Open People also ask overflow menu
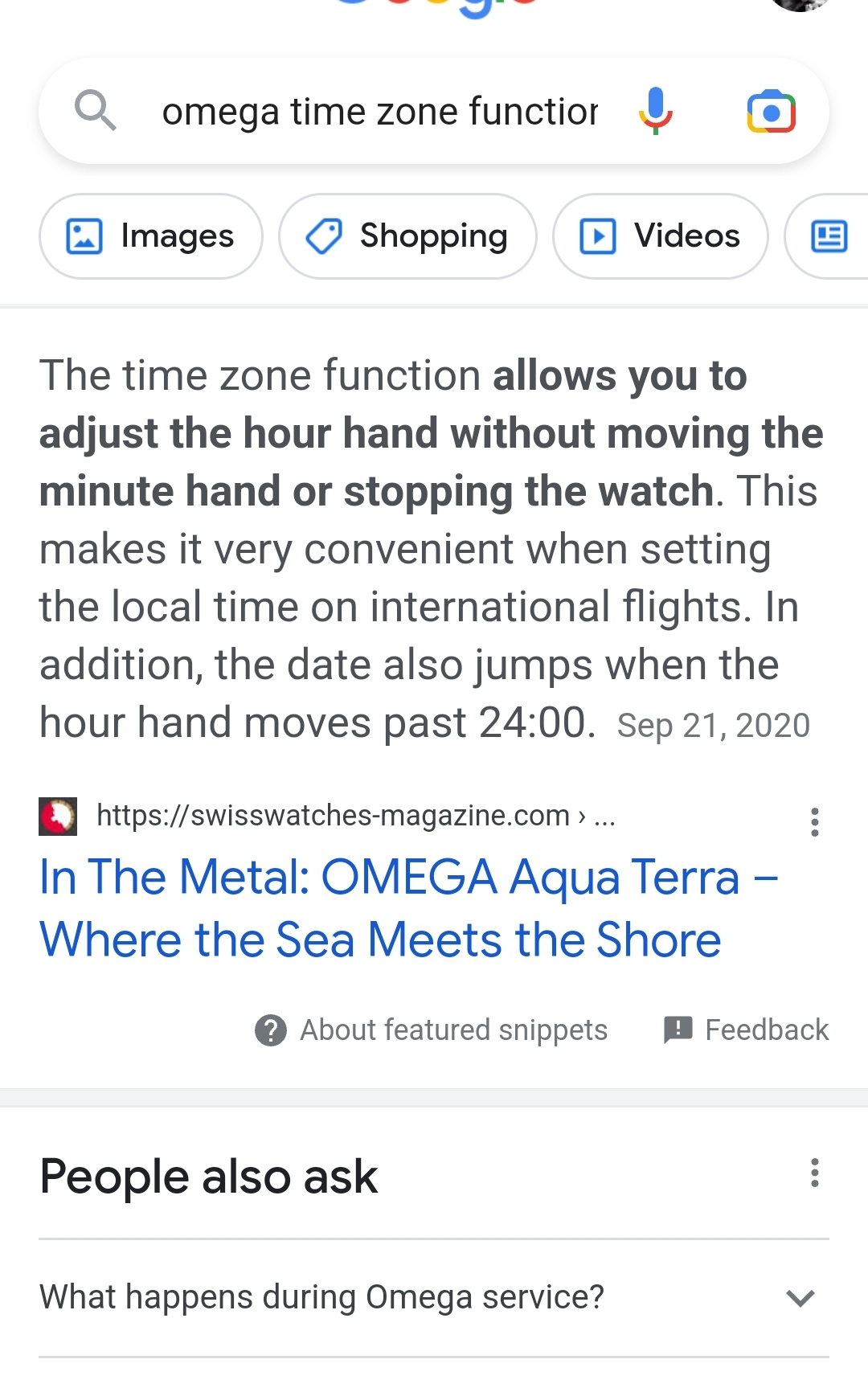The height and width of the screenshot is (1392, 868). coord(814,1173)
